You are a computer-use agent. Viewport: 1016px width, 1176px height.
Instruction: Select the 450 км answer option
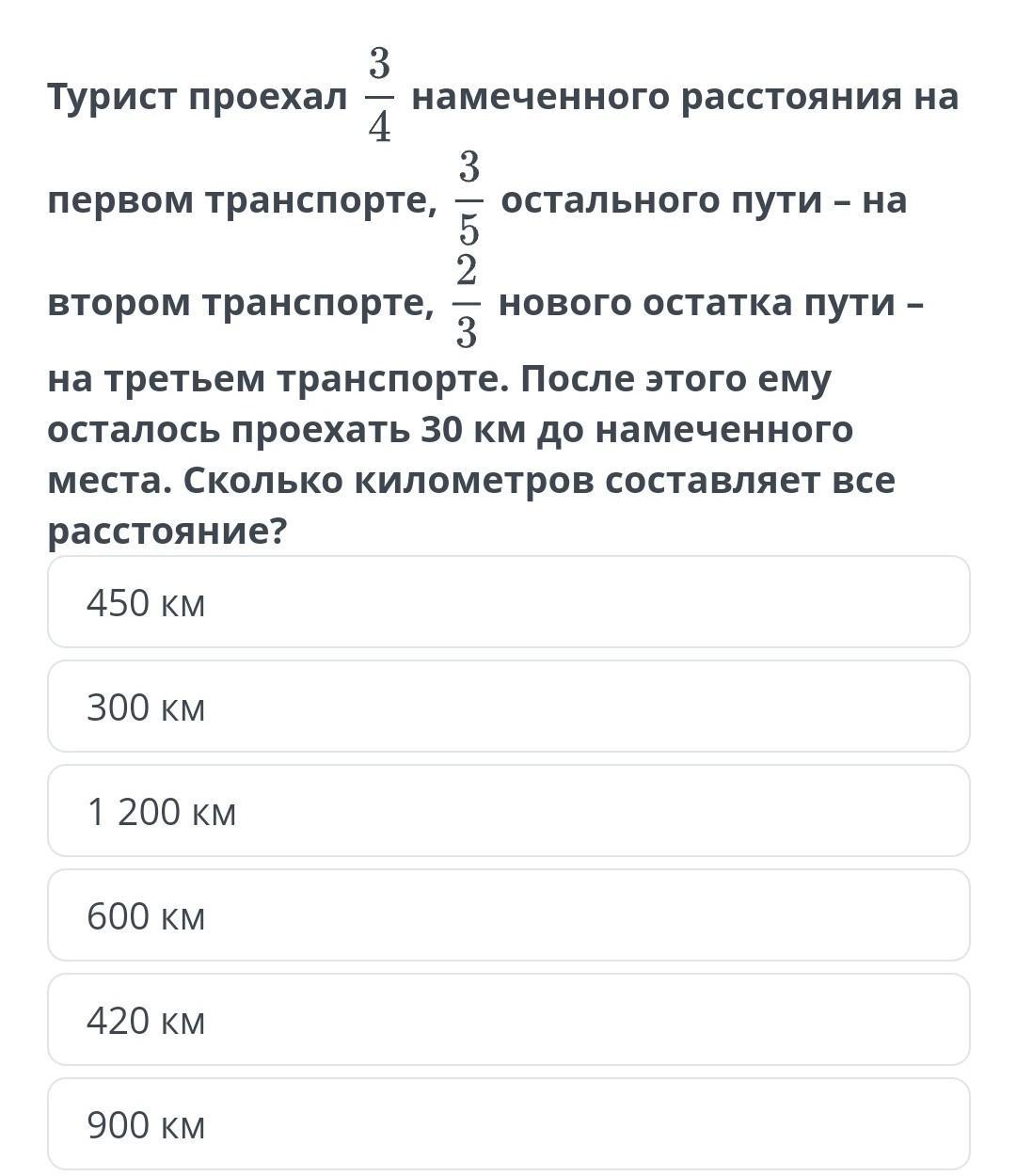[x=508, y=602]
